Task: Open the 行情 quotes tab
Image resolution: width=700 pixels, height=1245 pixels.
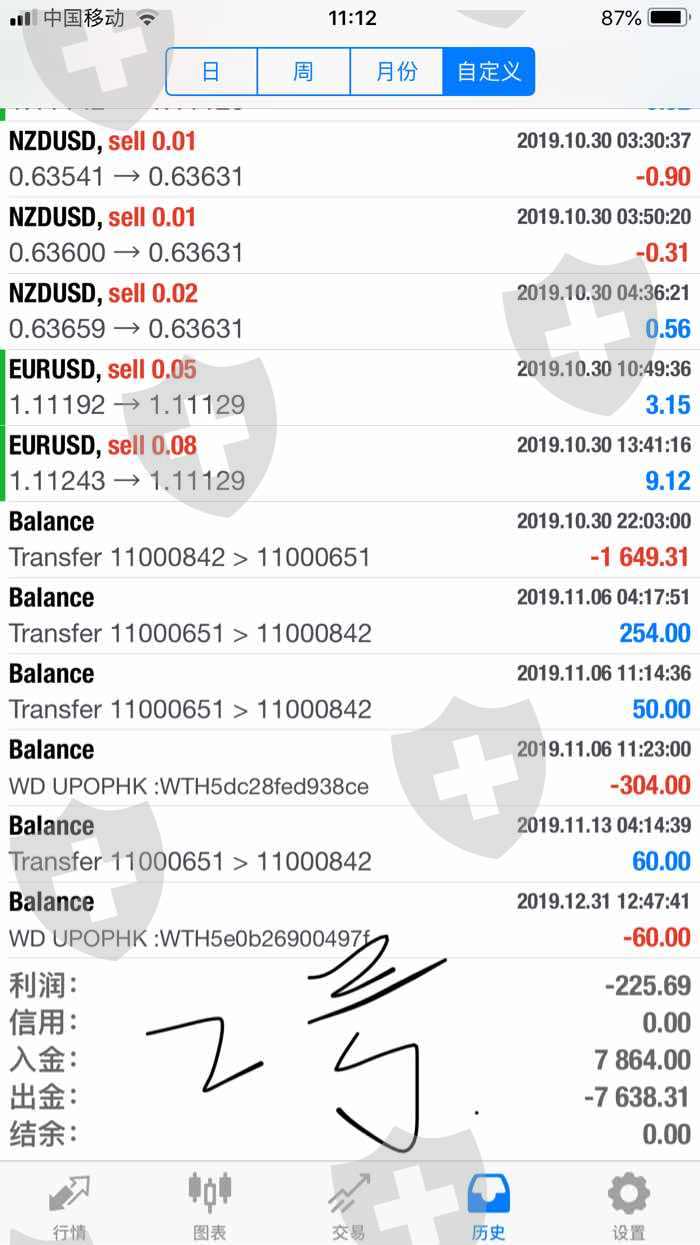Action: pos(69,1205)
